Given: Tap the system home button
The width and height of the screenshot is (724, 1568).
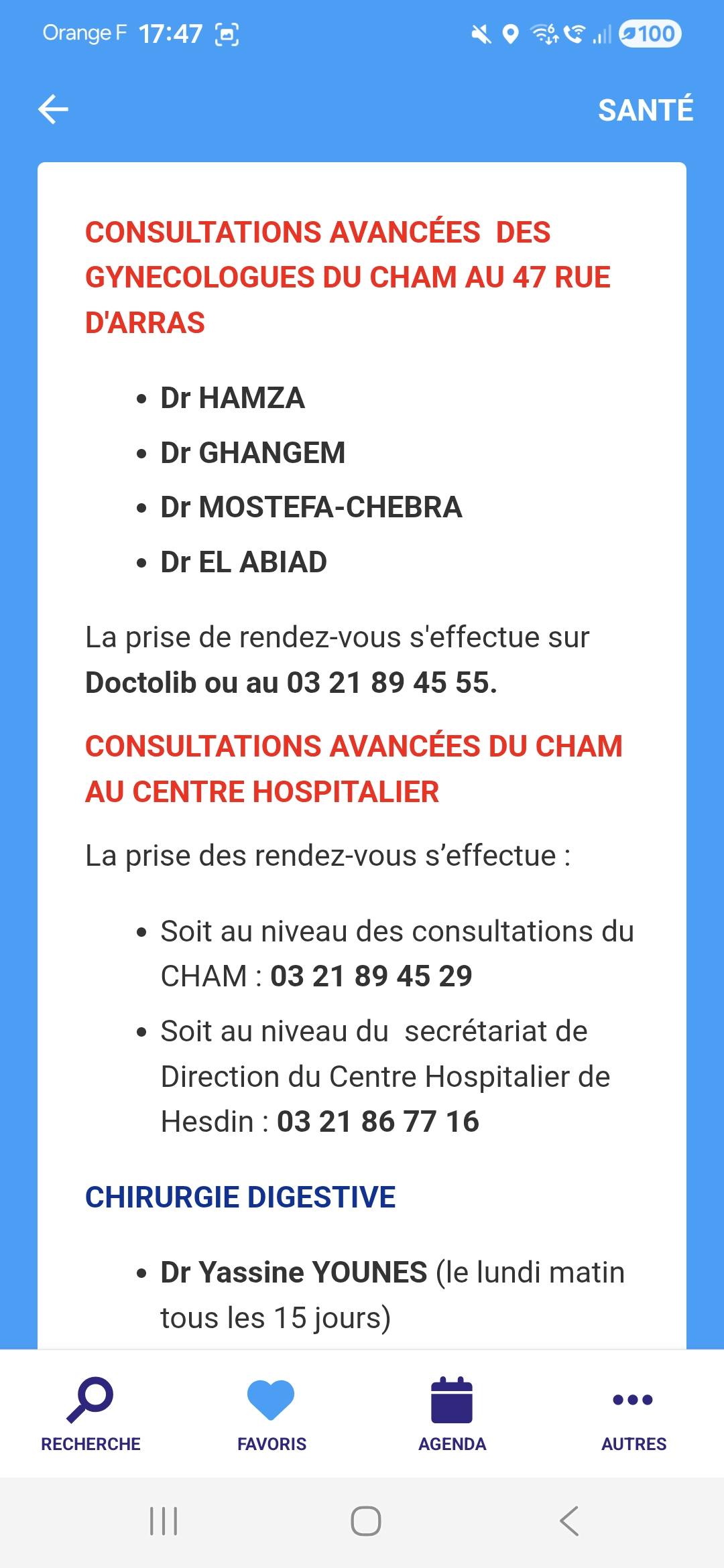Looking at the screenshot, I should coord(366,1521).
